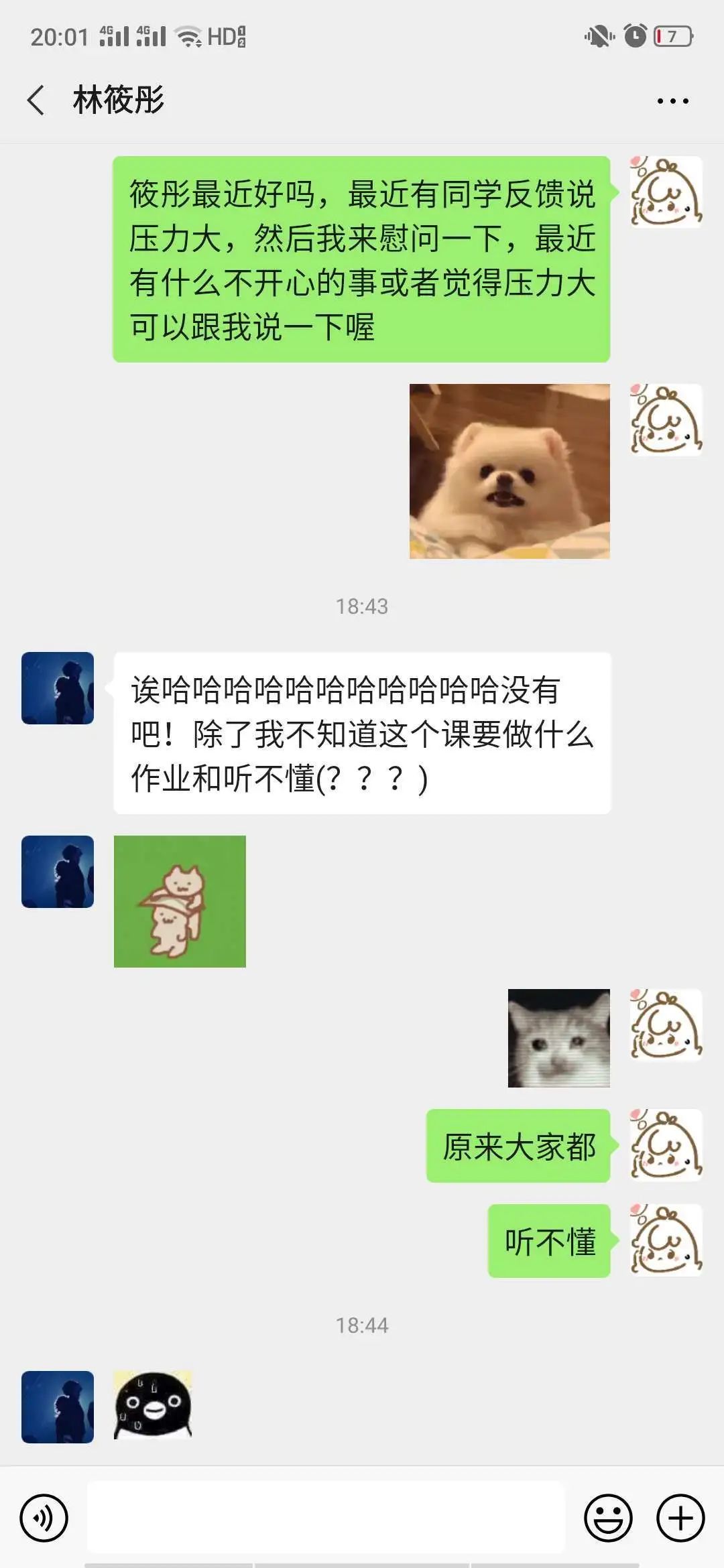
Task: Open the white fluffy dog image
Action: (509, 471)
